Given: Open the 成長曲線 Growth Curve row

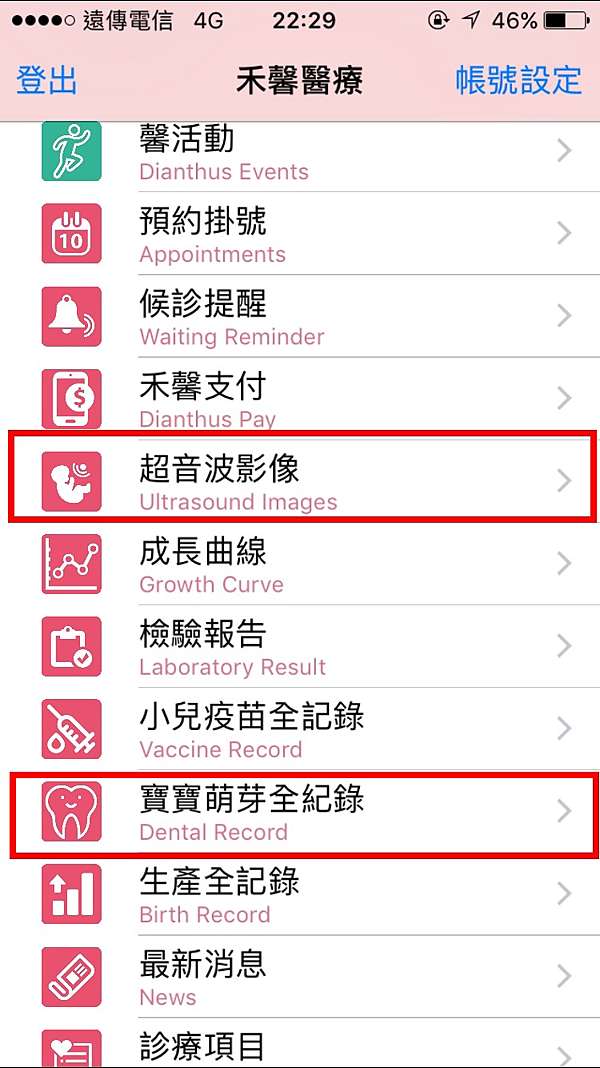Looking at the screenshot, I should (300, 563).
